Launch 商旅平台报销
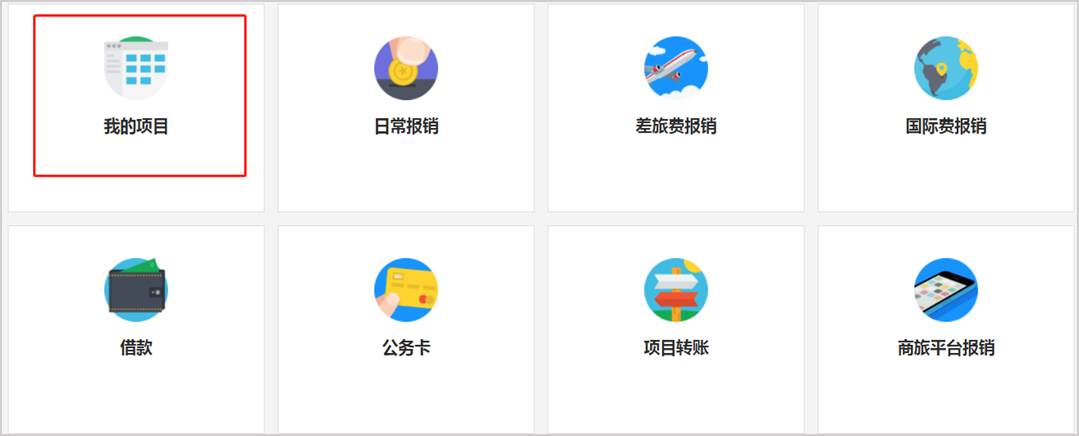Viewport: 1079px width, 436px height. pos(945,310)
